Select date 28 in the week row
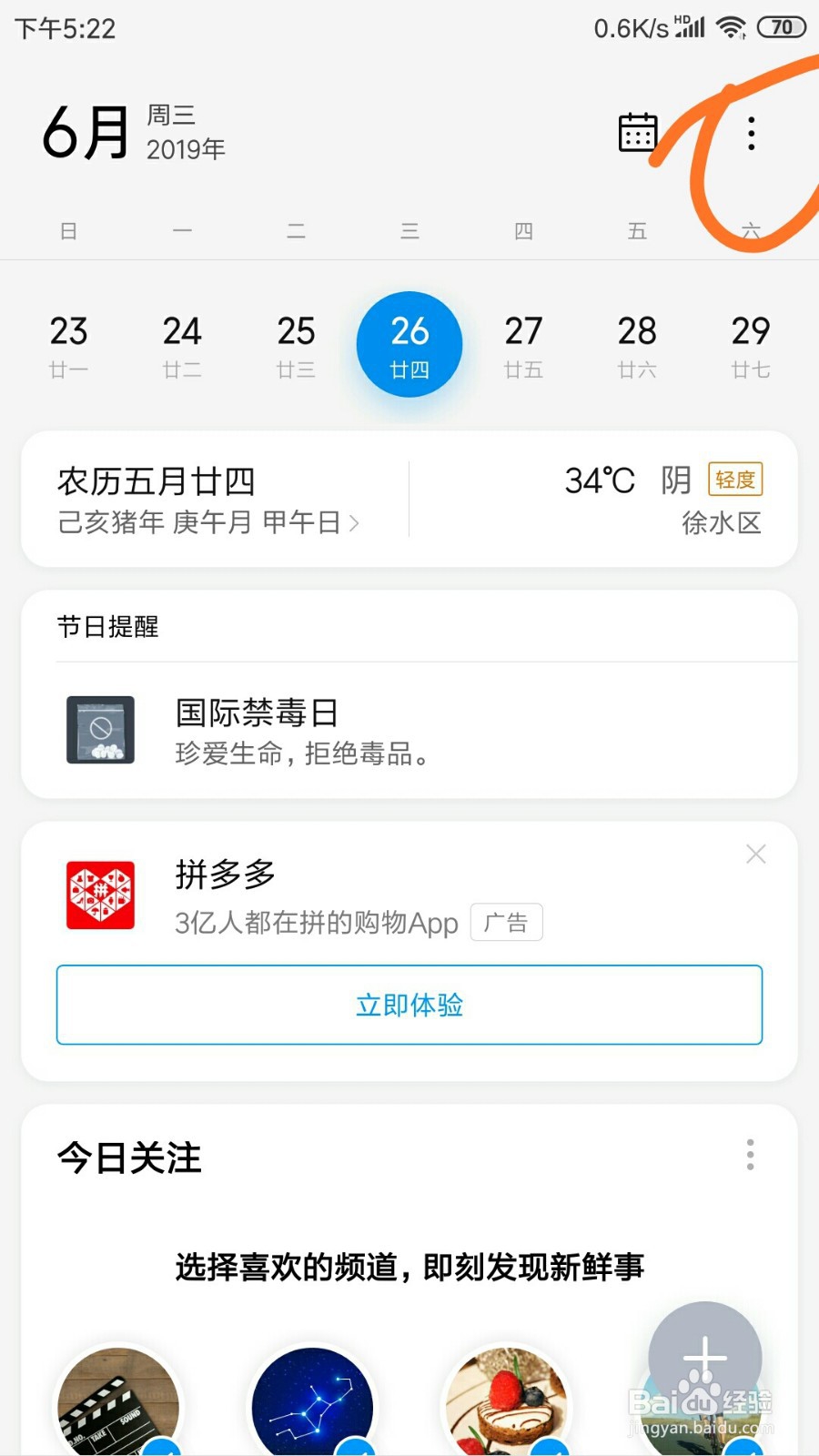The image size is (819, 1456). click(637, 345)
